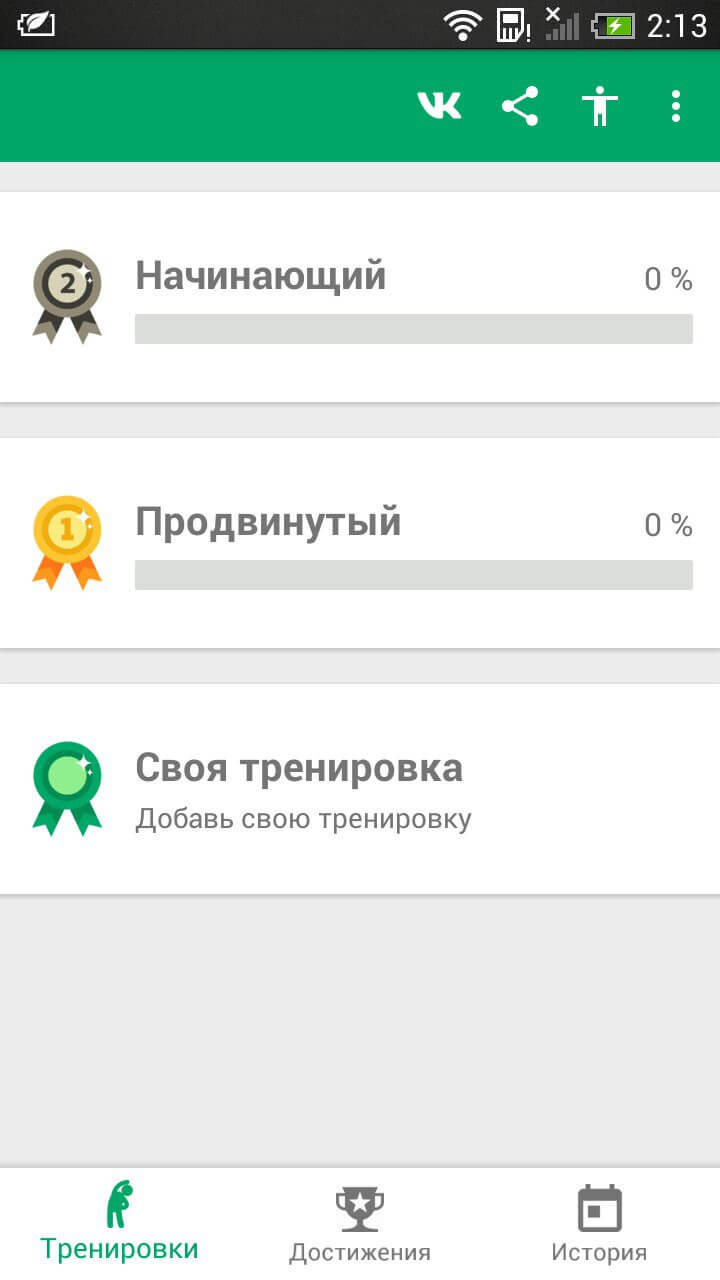Add a custom workout via Своя тренировка
720x1280 pixels.
click(x=360, y=789)
